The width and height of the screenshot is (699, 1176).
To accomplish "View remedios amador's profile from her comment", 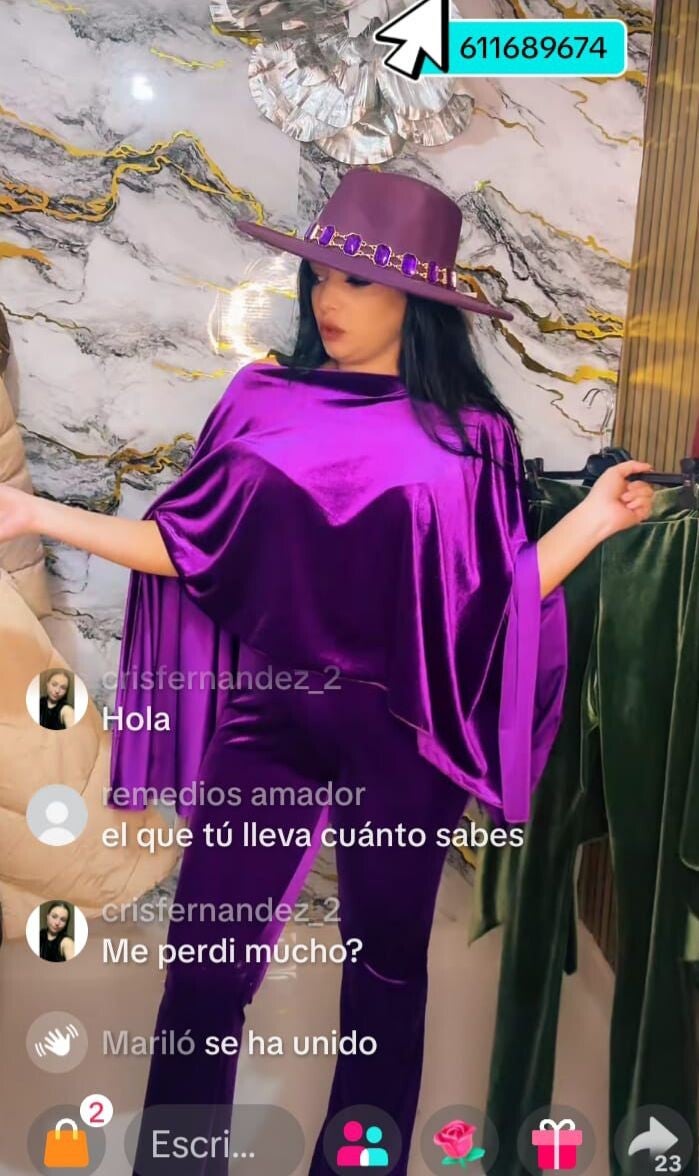I will [56, 815].
